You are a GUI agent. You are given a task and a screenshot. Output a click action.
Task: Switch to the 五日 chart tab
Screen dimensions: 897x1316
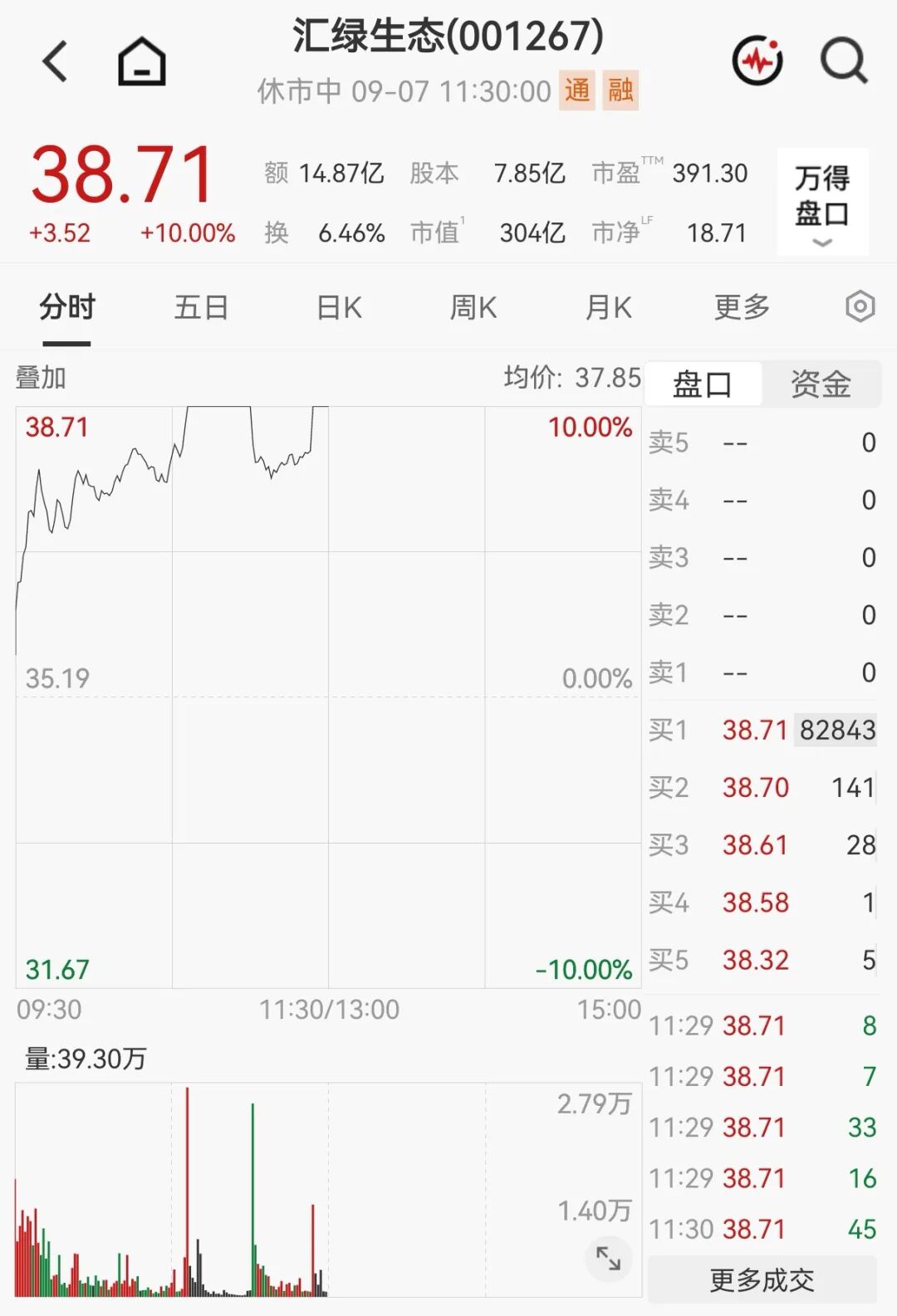[x=202, y=308]
